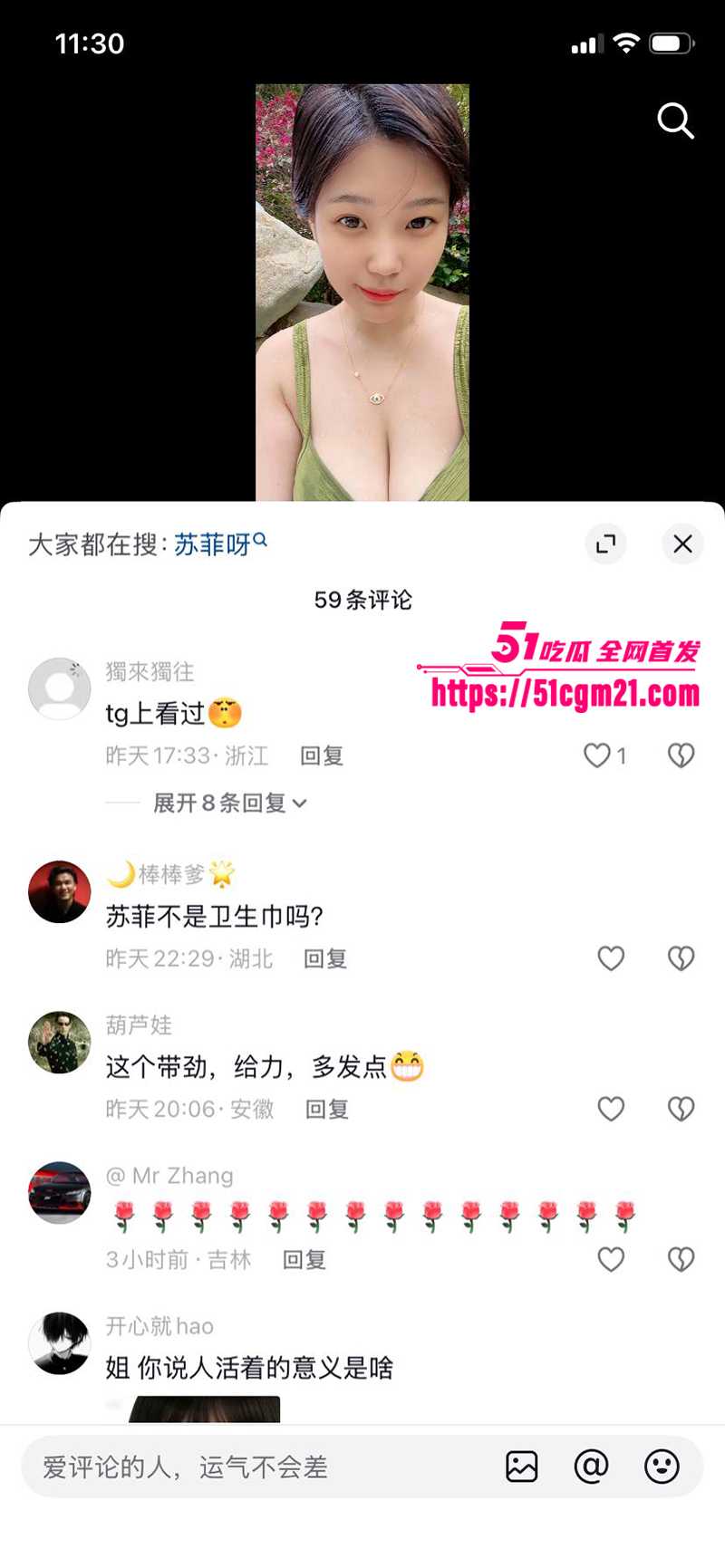This screenshot has width=725, height=1568.
Task: Open the emoji picker icon
Action: (x=662, y=1466)
